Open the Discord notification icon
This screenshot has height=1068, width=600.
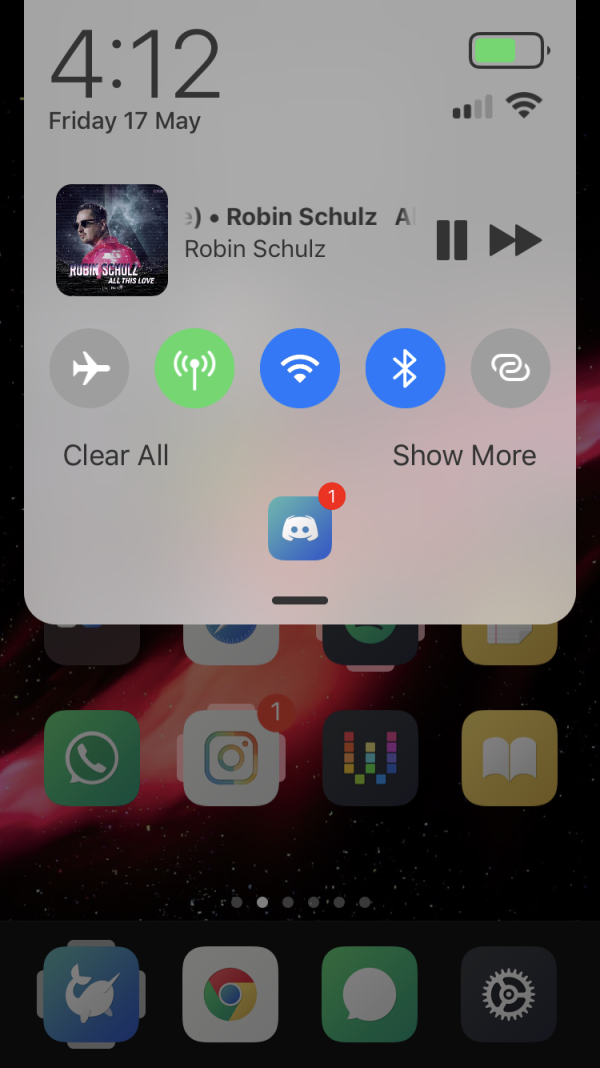[x=300, y=528]
